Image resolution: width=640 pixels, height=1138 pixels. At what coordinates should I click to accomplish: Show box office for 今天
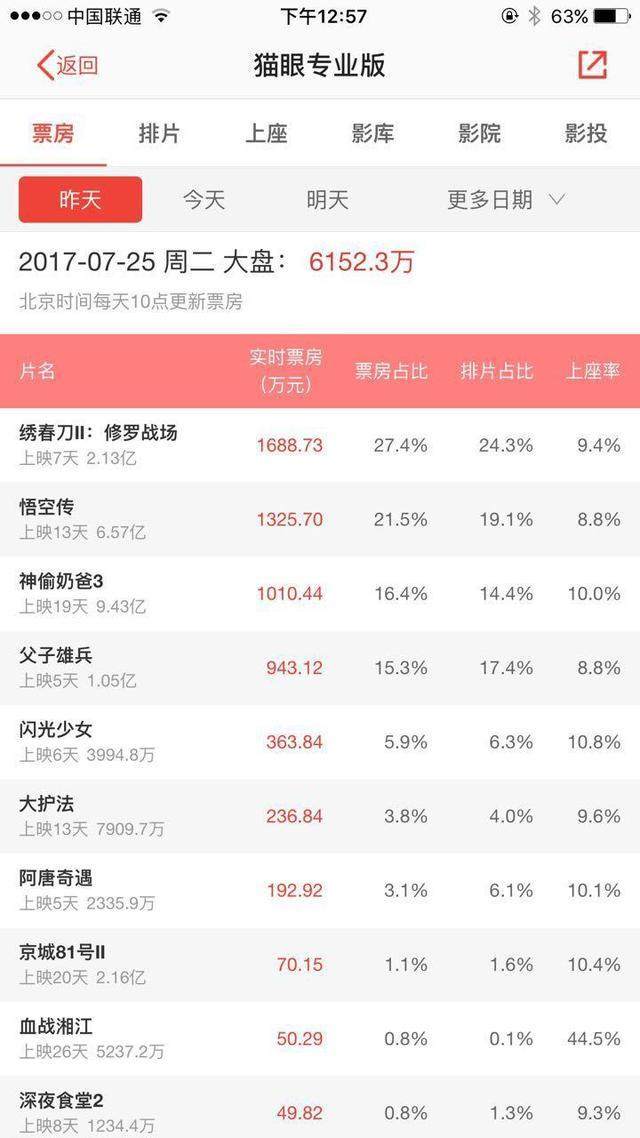(x=204, y=199)
